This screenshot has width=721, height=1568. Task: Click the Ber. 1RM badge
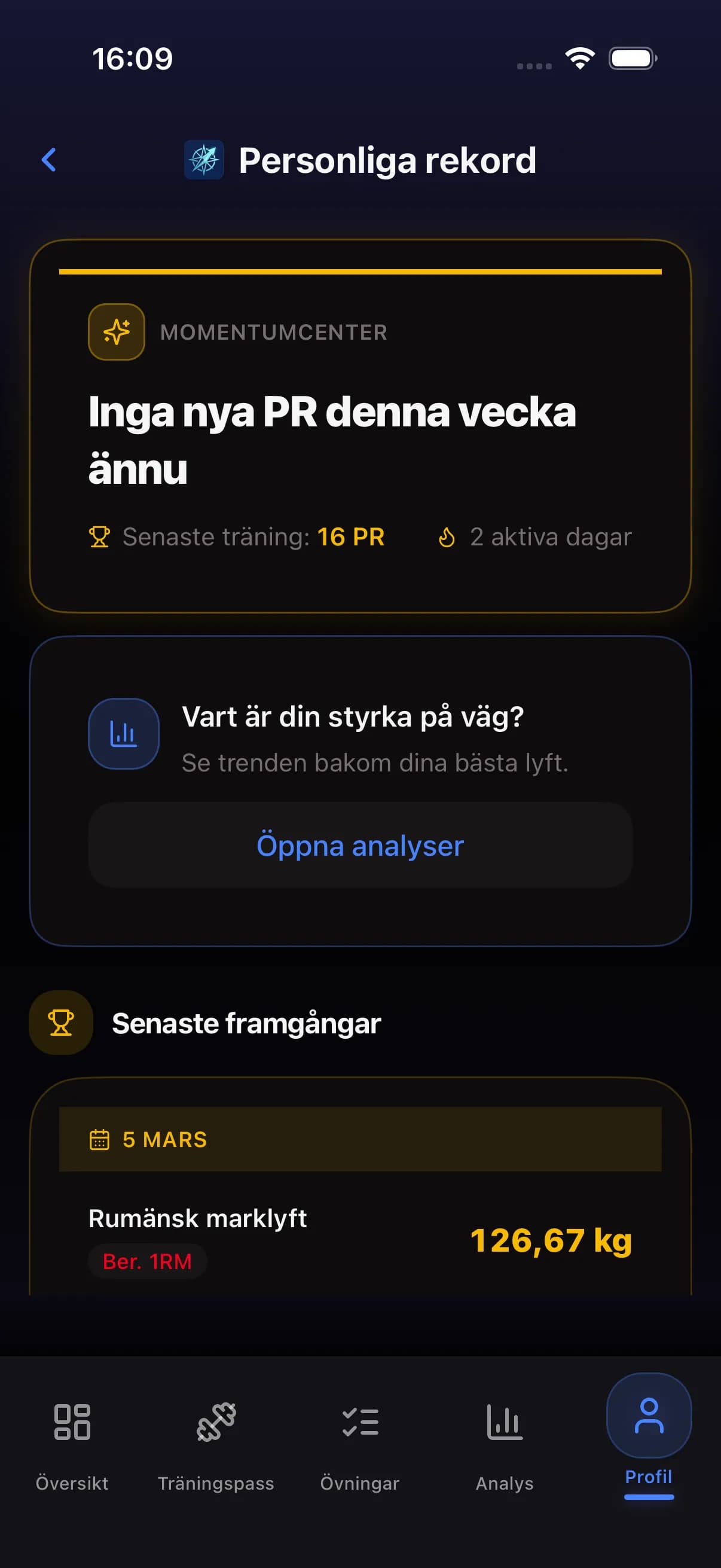(147, 1262)
